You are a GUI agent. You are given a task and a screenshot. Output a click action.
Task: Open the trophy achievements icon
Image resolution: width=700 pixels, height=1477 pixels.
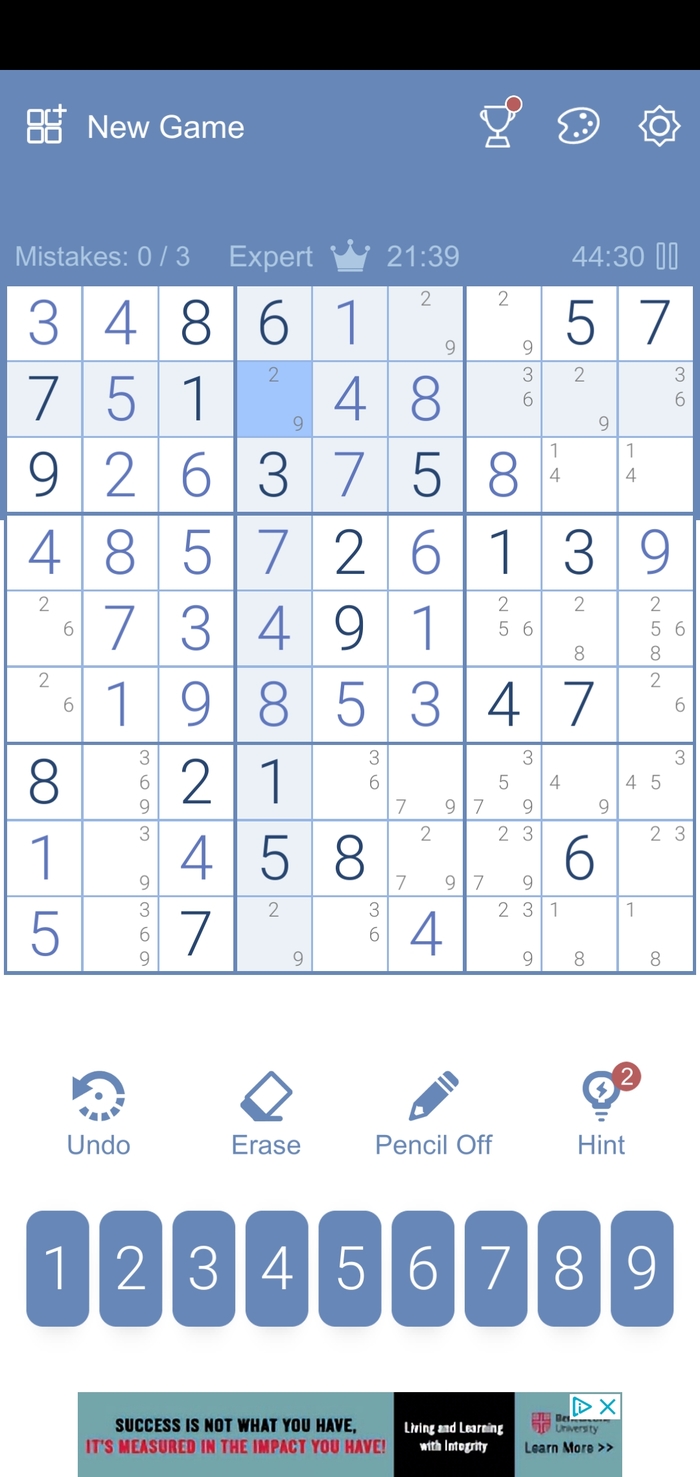(x=498, y=126)
